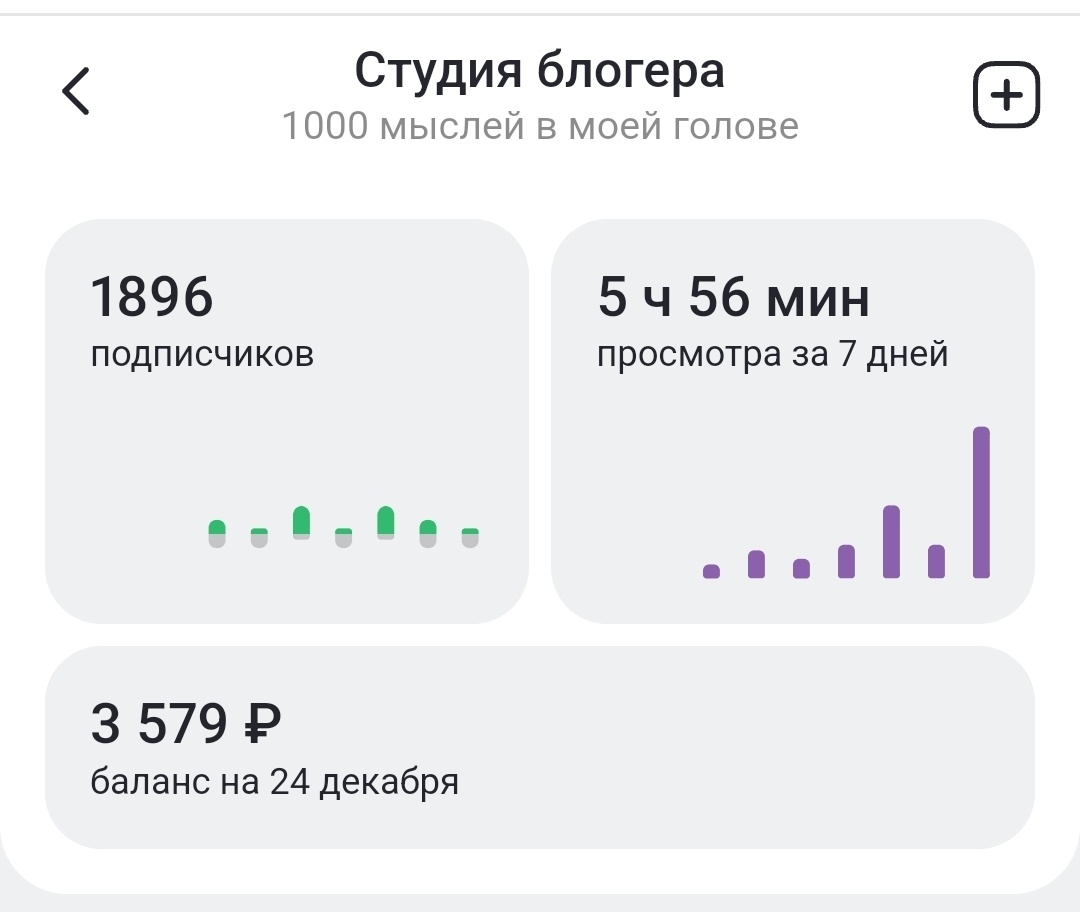Open the 1896 subscribers card

pyautogui.click(x=287, y=422)
